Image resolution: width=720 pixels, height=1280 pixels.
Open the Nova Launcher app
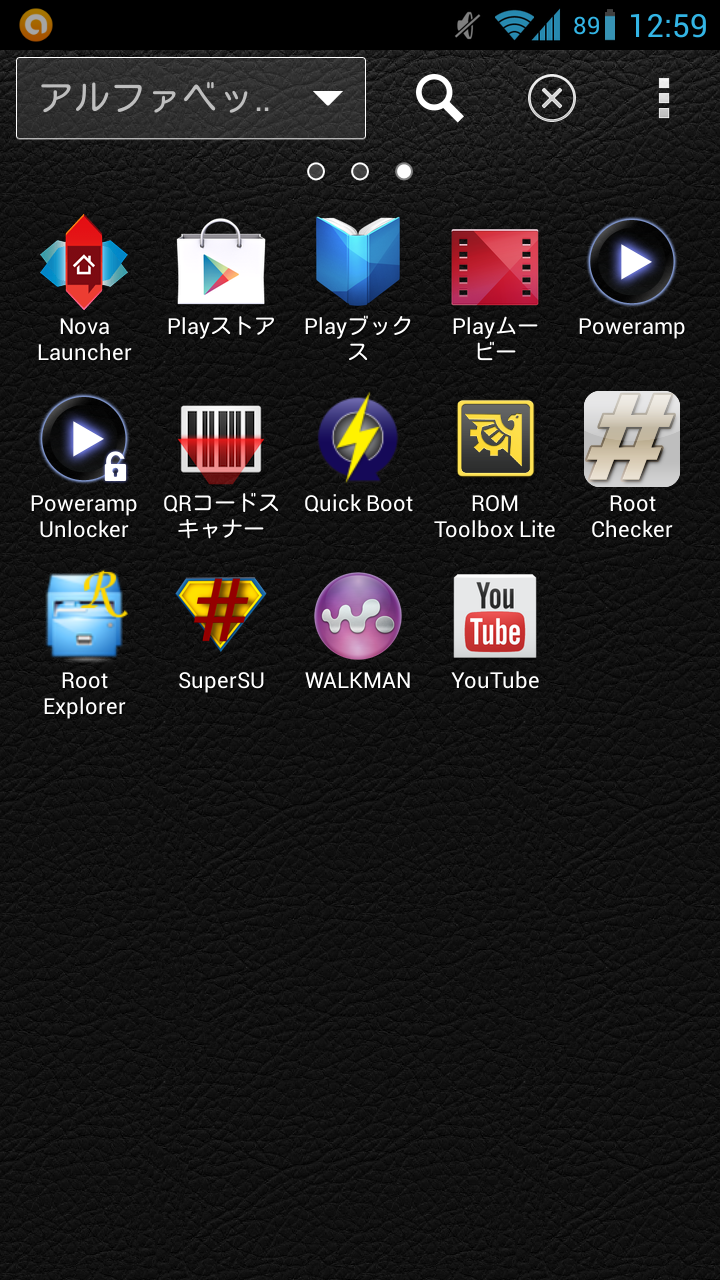[x=84, y=262]
